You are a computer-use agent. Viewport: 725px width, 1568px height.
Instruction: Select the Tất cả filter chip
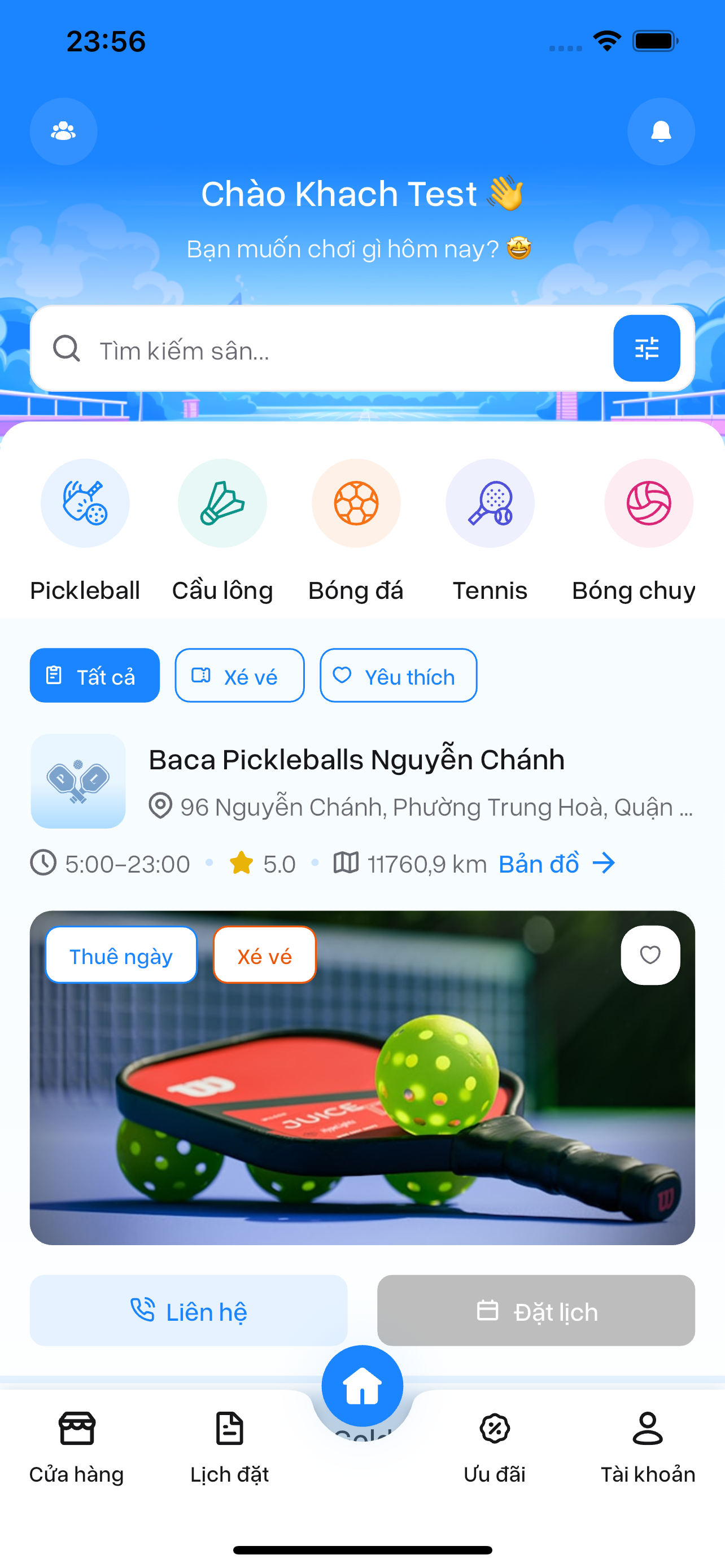coord(94,676)
